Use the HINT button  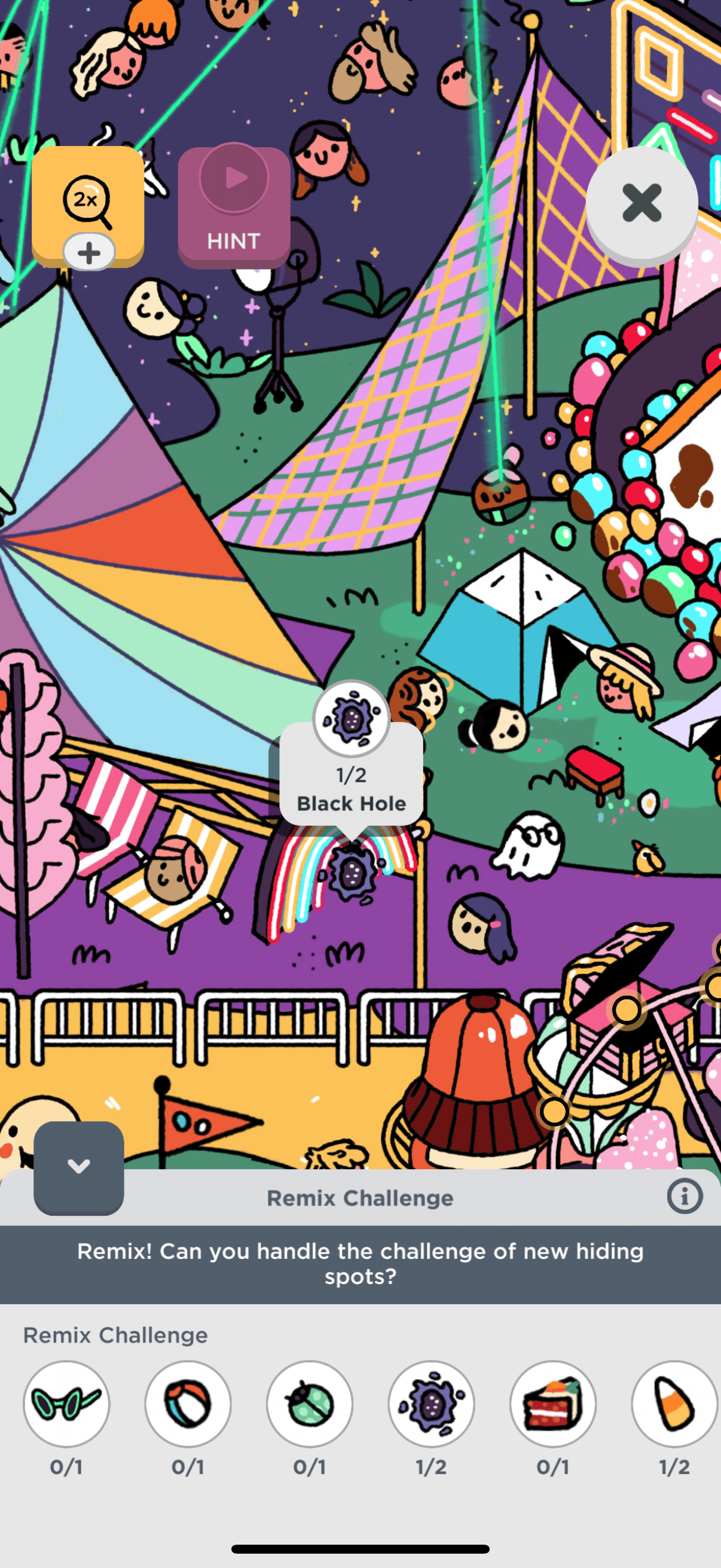(234, 207)
